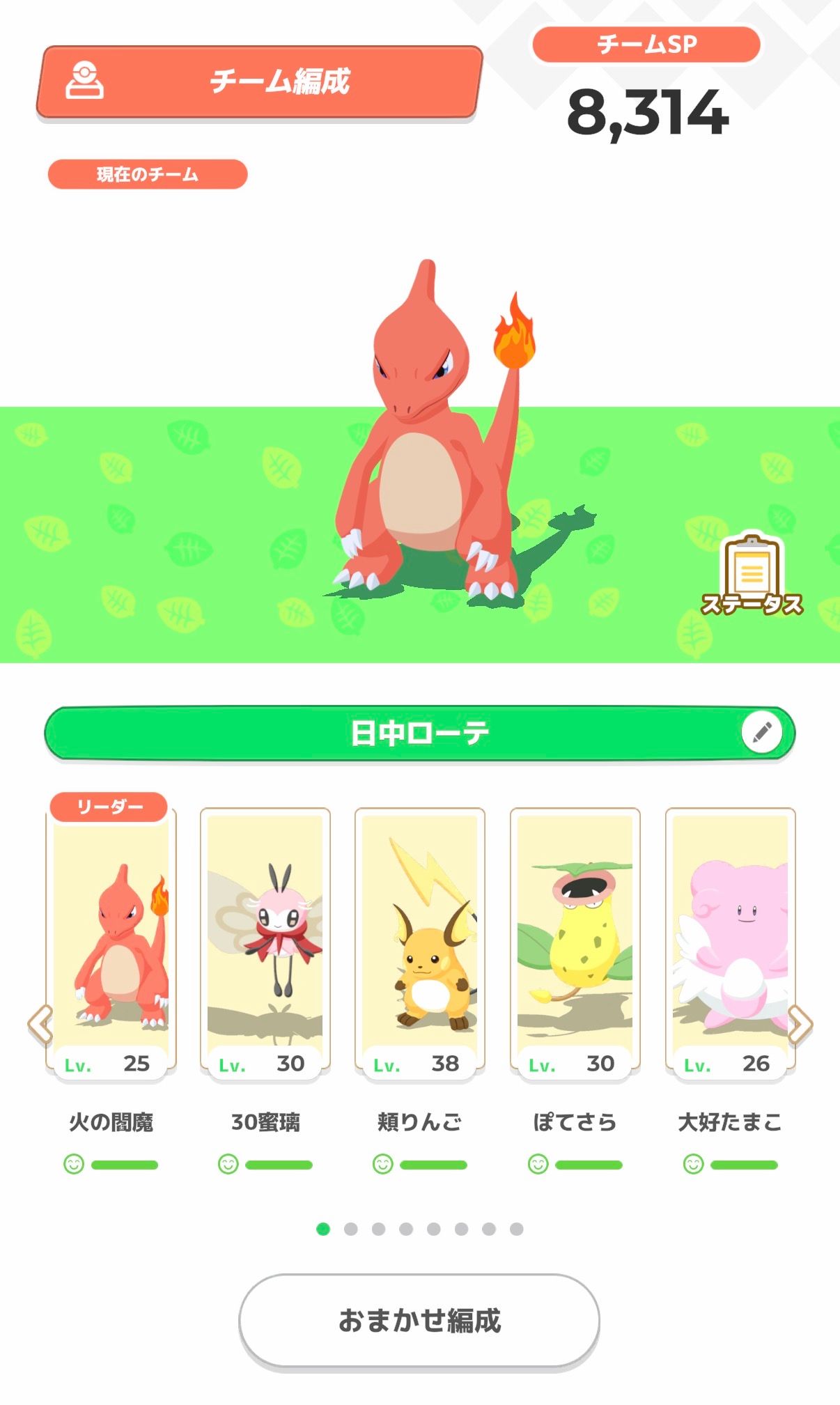
Task: Go to the previous team with left arrow
Action: (x=40, y=1025)
